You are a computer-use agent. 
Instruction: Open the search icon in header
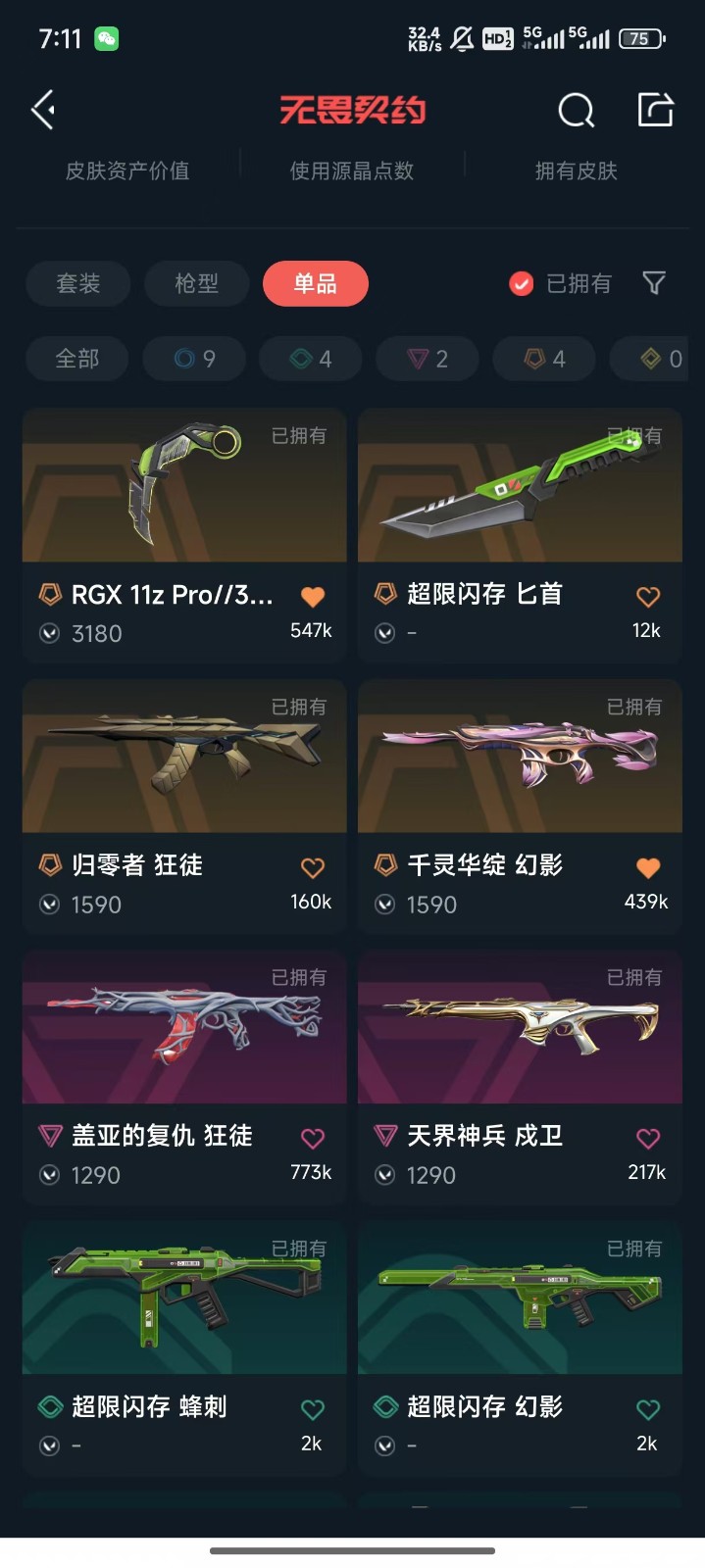(577, 111)
